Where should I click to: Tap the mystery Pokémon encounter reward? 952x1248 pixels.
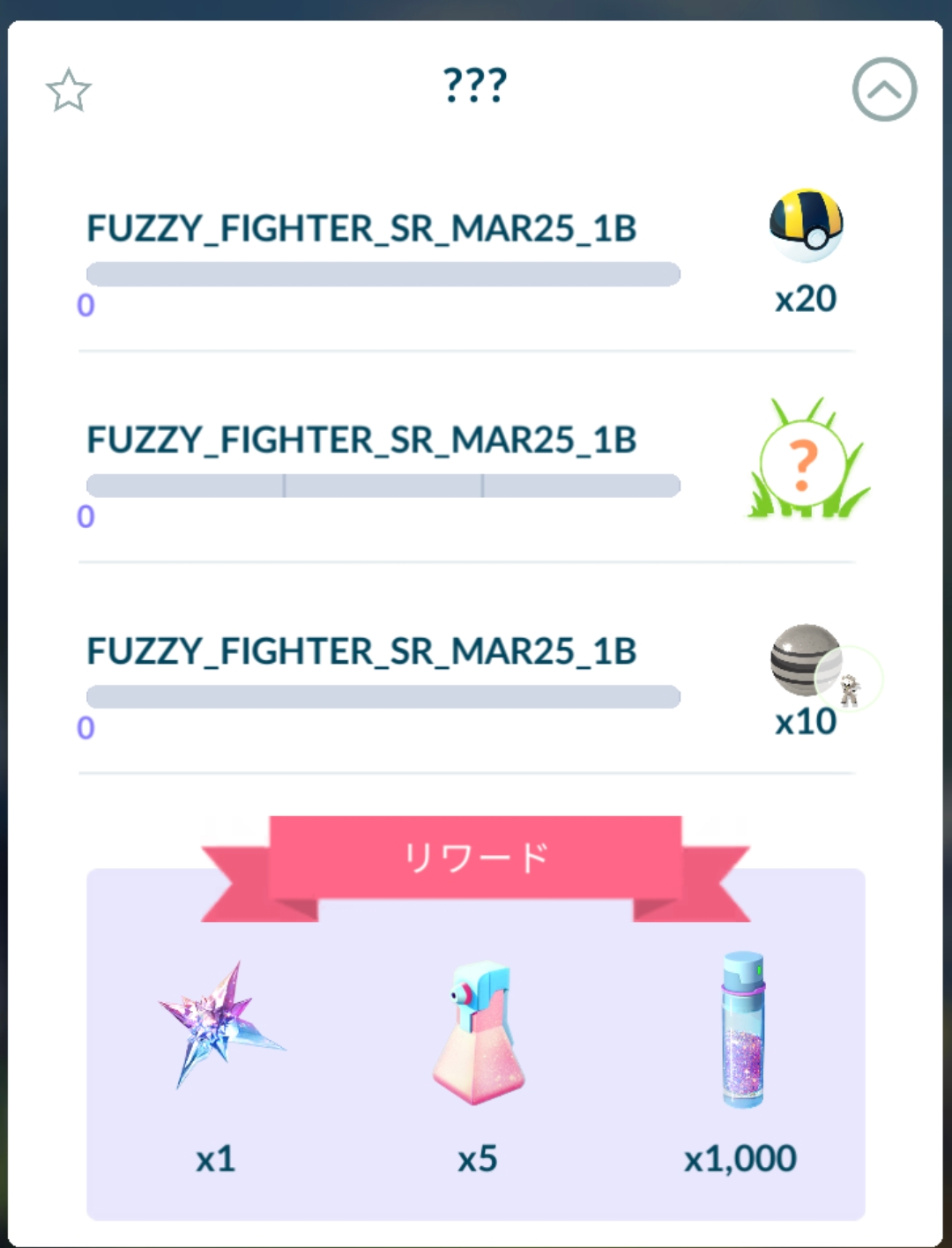point(806,463)
